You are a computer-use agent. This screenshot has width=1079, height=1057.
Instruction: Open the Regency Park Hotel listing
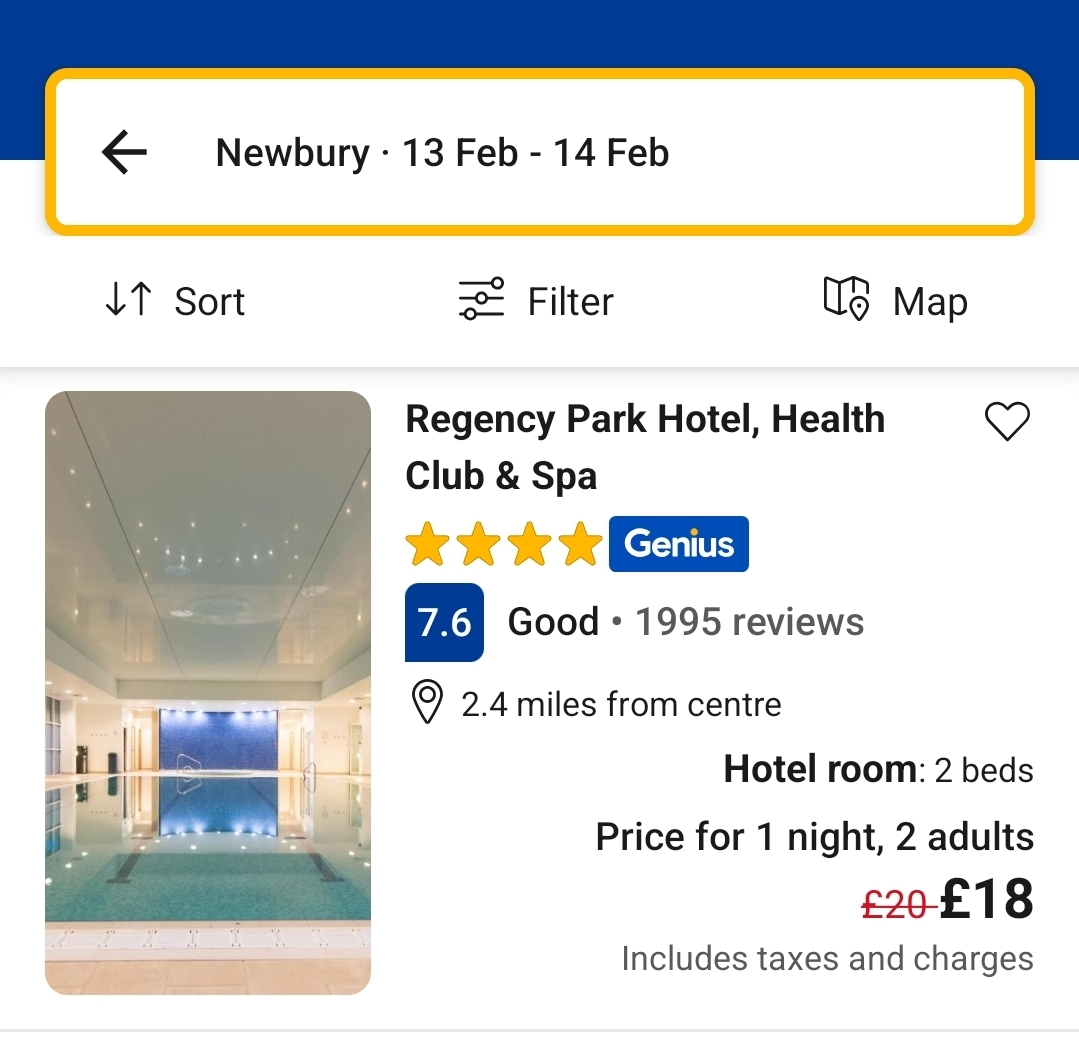[x=645, y=447]
